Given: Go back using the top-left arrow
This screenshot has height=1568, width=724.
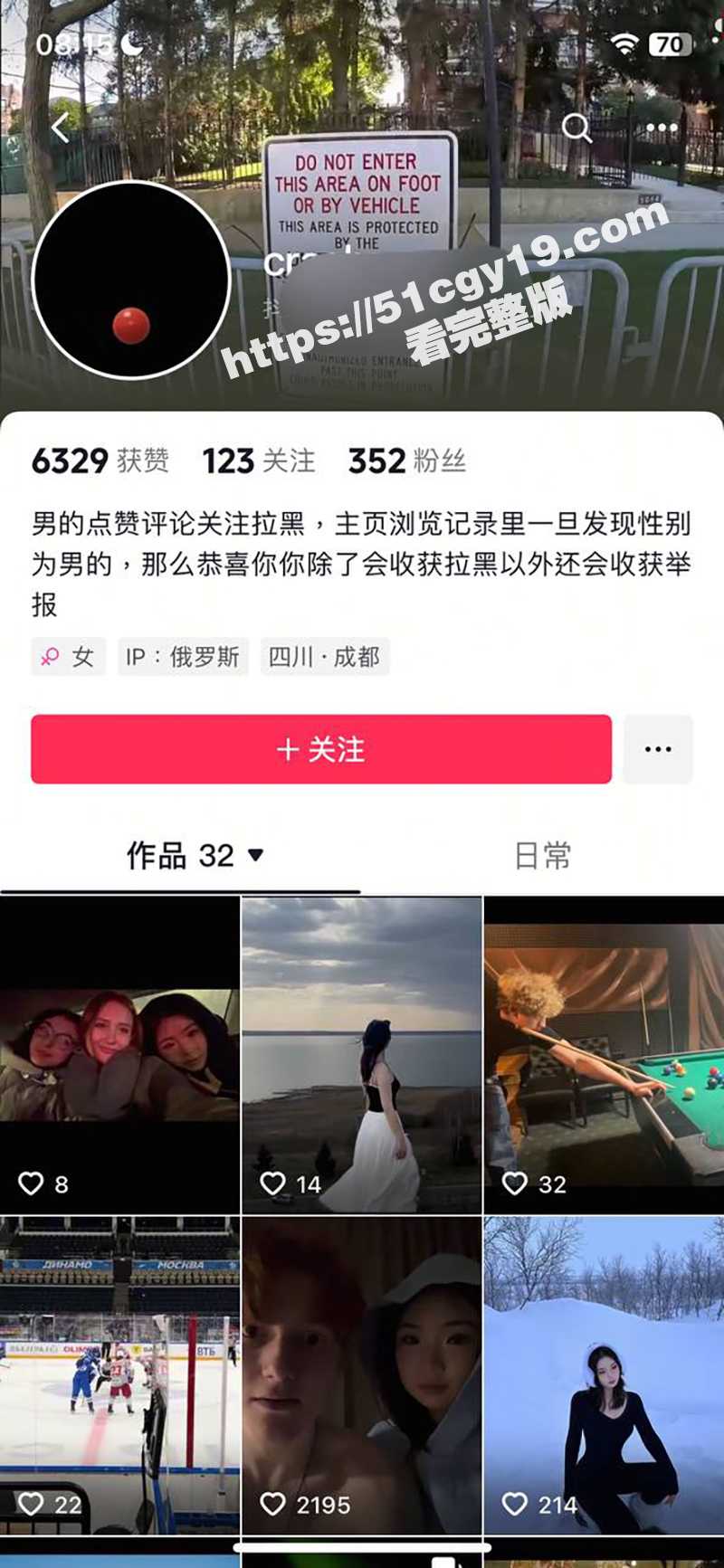Looking at the screenshot, I should [61, 128].
